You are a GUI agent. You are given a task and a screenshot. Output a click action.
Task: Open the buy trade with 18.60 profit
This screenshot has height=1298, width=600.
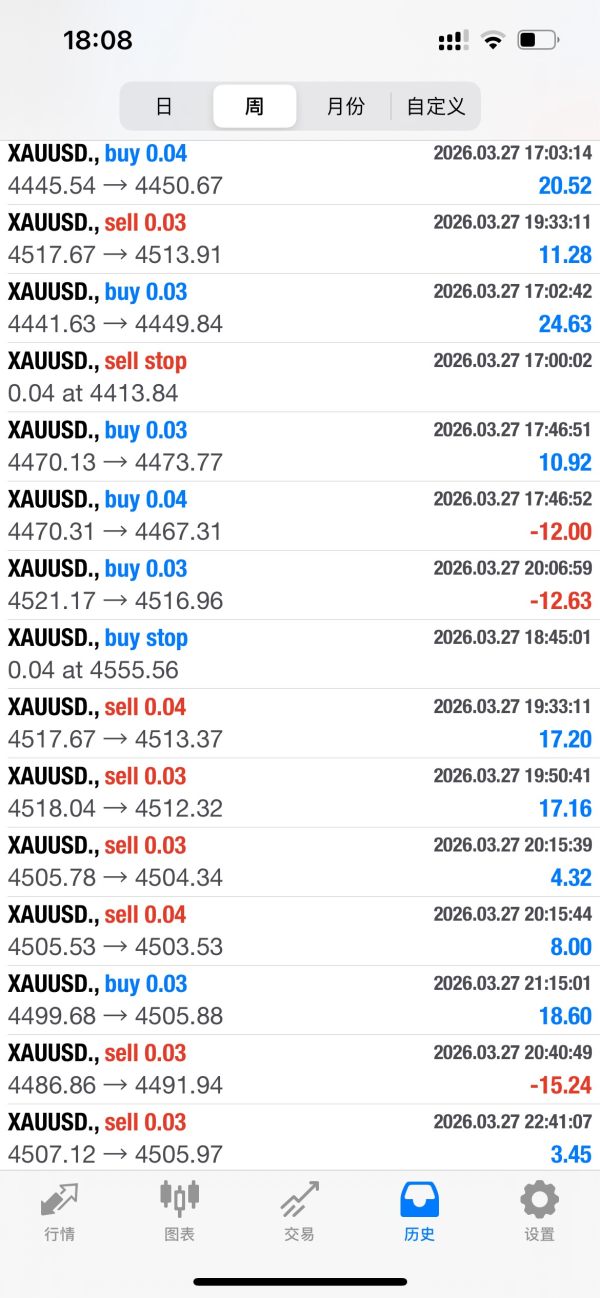pyautogui.click(x=300, y=999)
